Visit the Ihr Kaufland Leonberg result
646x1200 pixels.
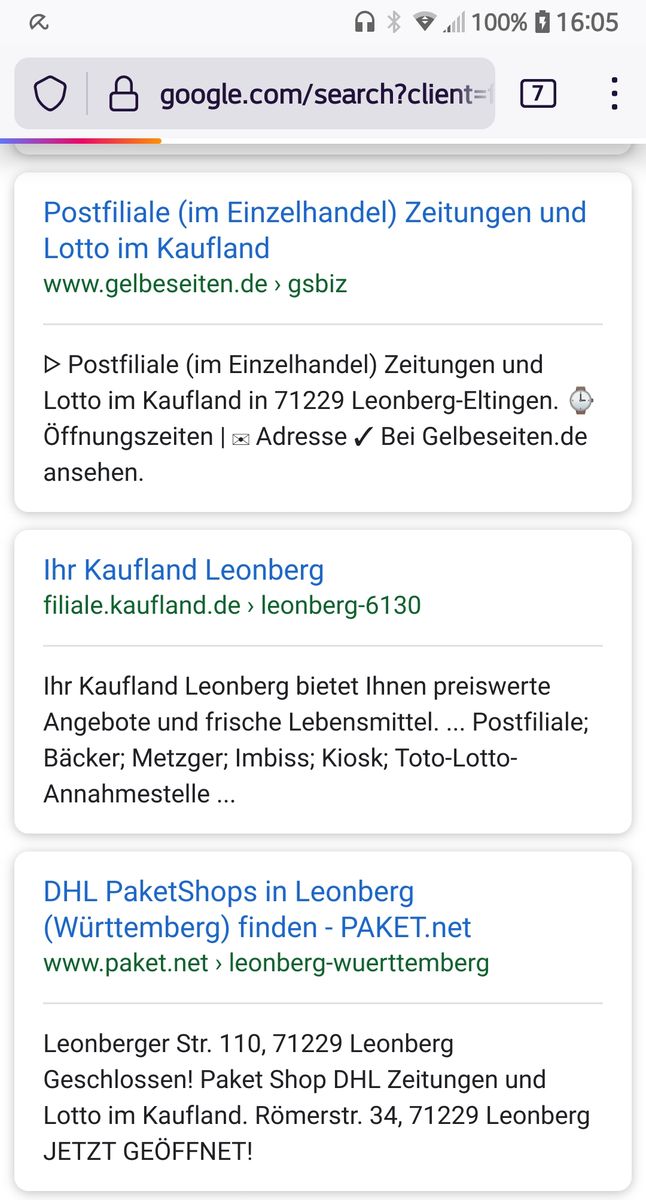184,570
